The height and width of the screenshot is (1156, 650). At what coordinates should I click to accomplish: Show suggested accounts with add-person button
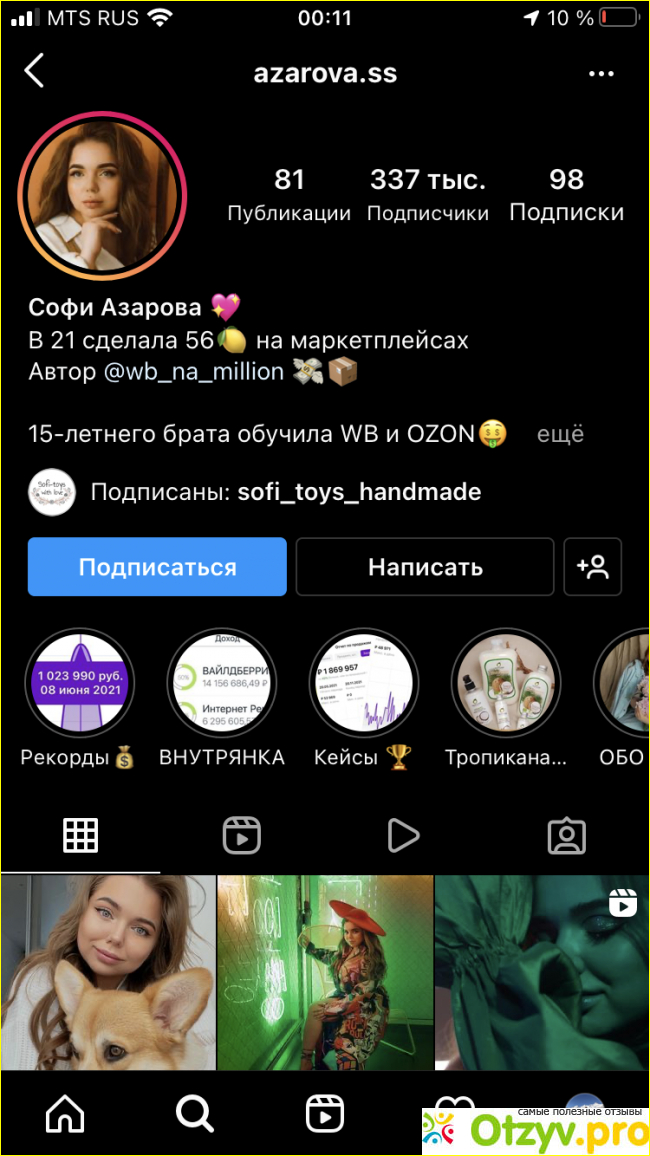click(592, 567)
